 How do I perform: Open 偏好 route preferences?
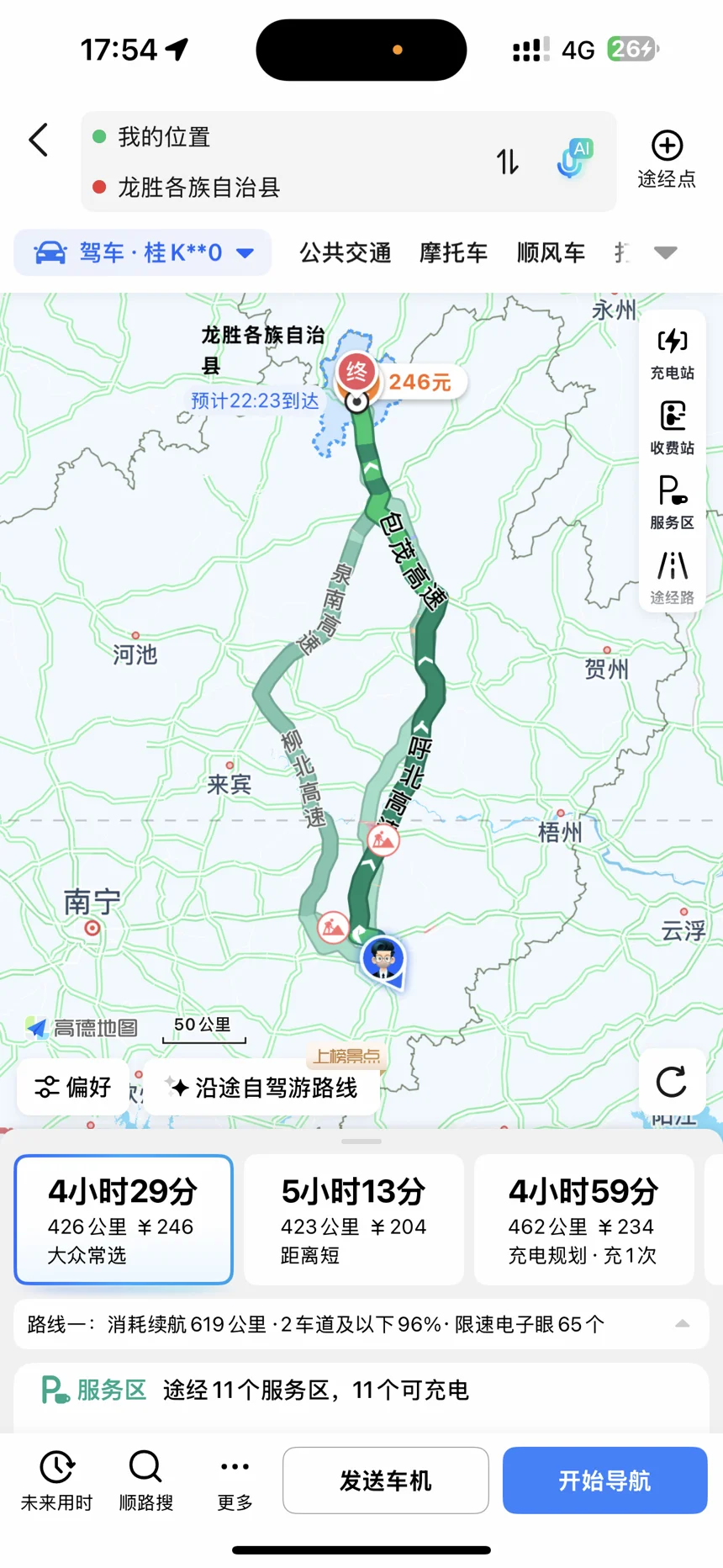click(73, 1087)
